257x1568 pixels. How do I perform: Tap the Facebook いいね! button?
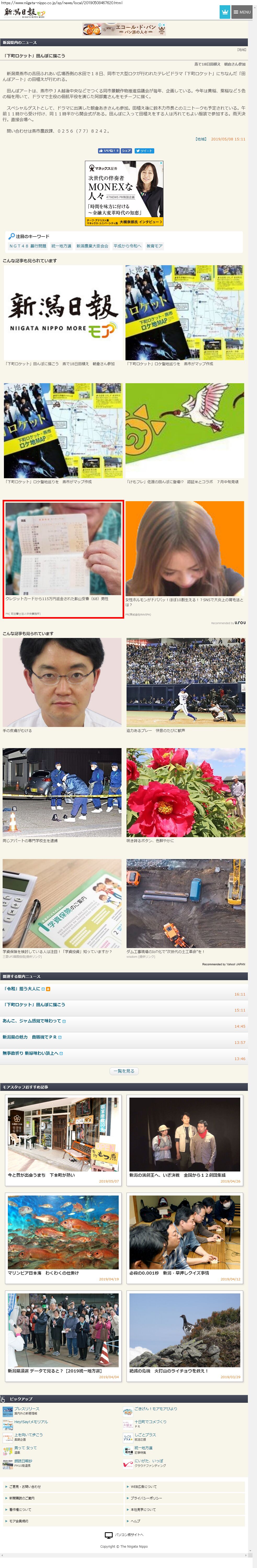[108, 150]
